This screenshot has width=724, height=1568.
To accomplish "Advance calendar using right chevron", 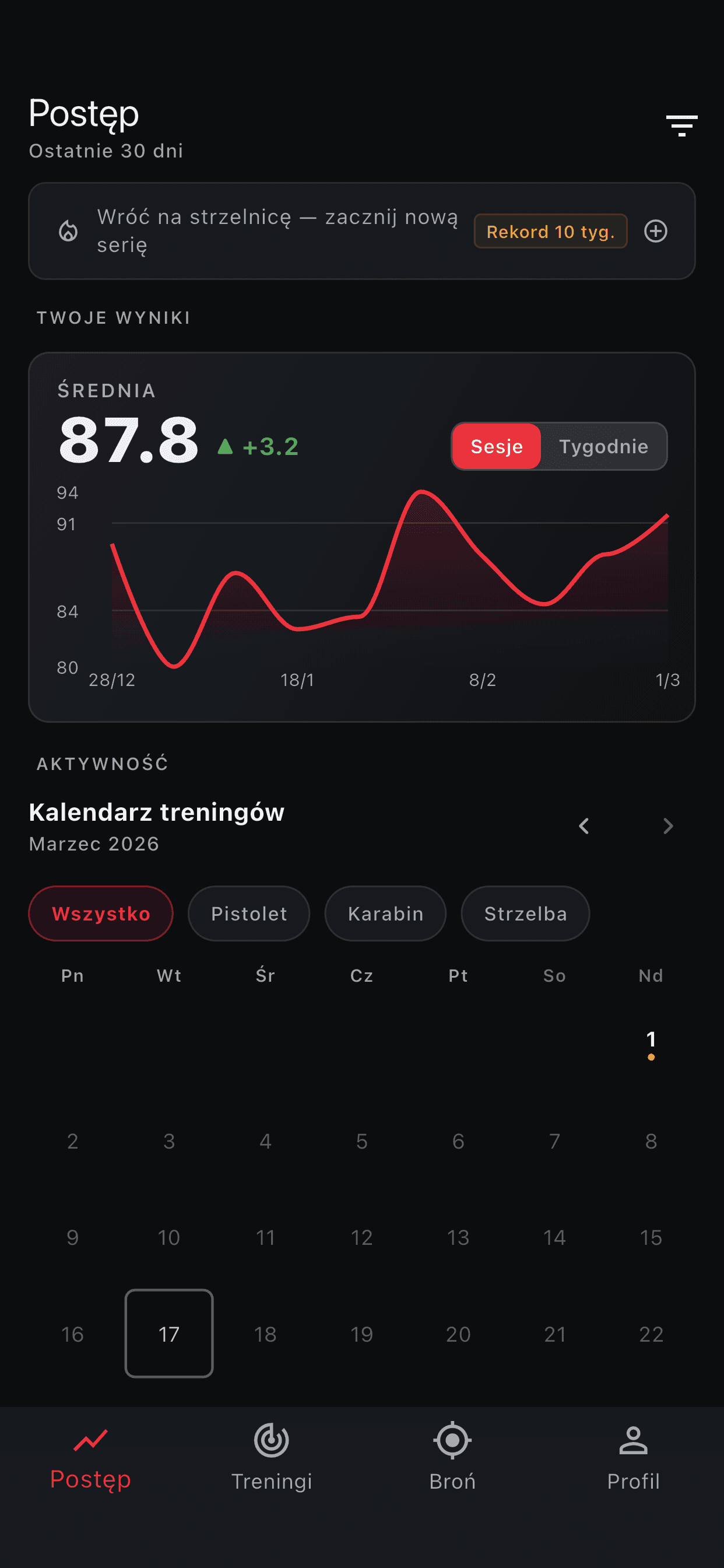I will click(x=668, y=826).
